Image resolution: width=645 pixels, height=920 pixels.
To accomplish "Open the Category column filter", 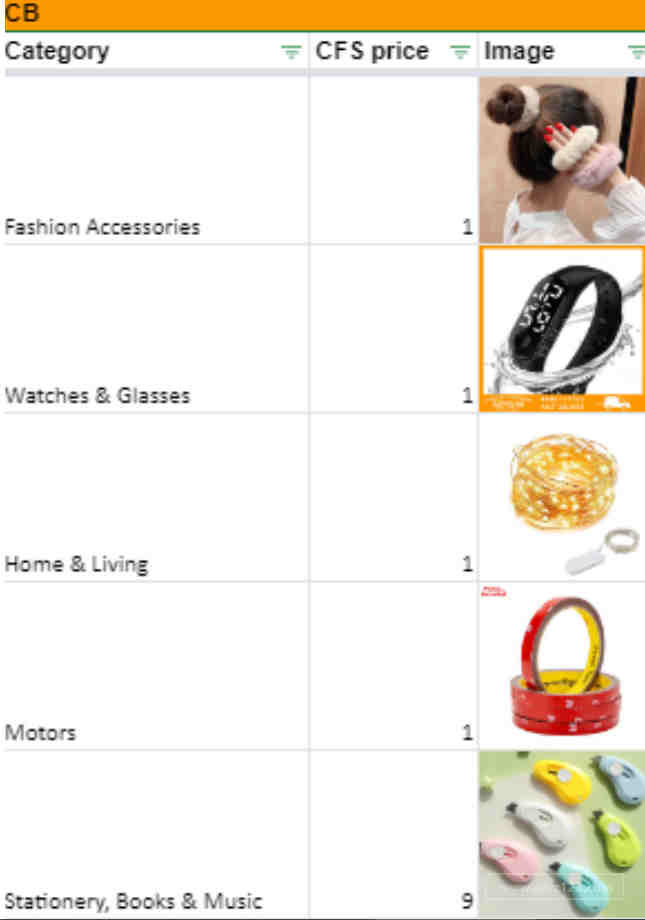I will (291, 52).
